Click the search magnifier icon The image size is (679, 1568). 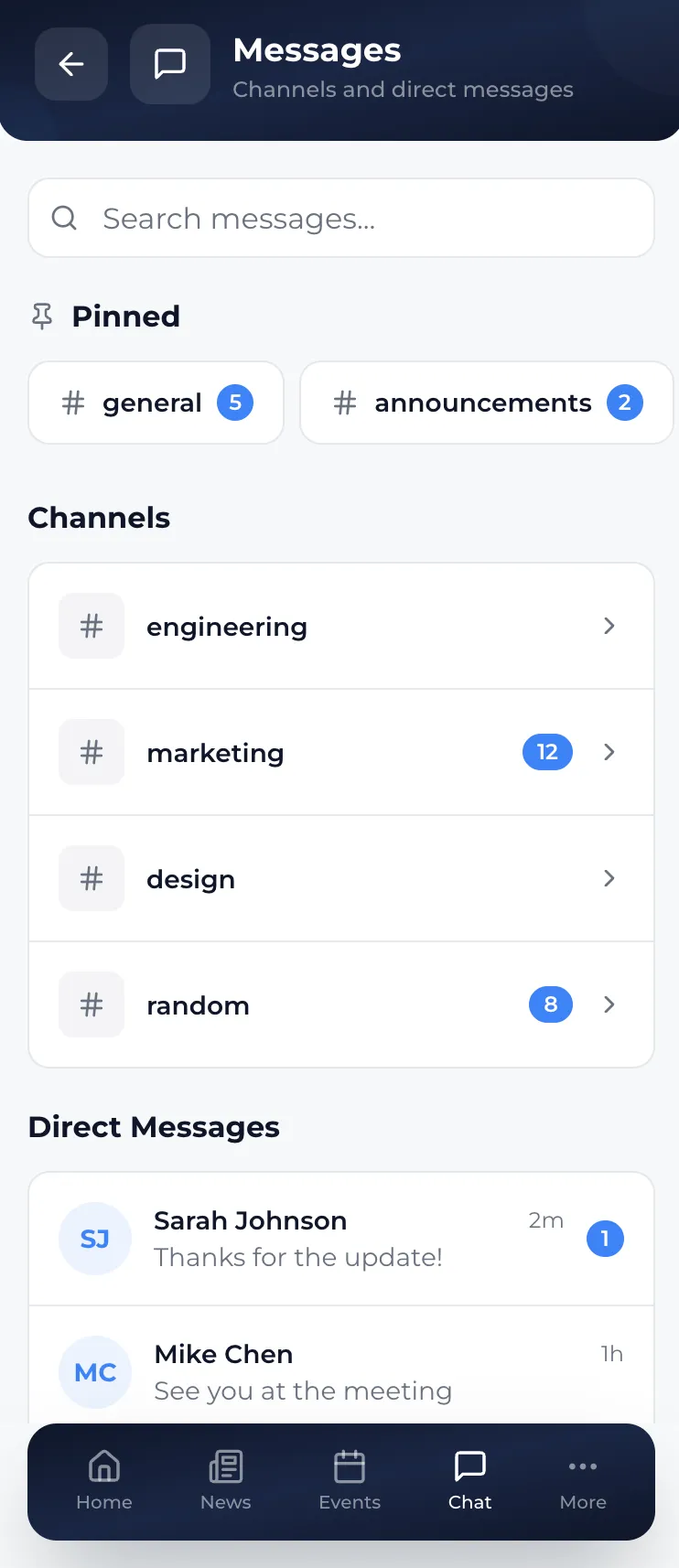point(63,218)
